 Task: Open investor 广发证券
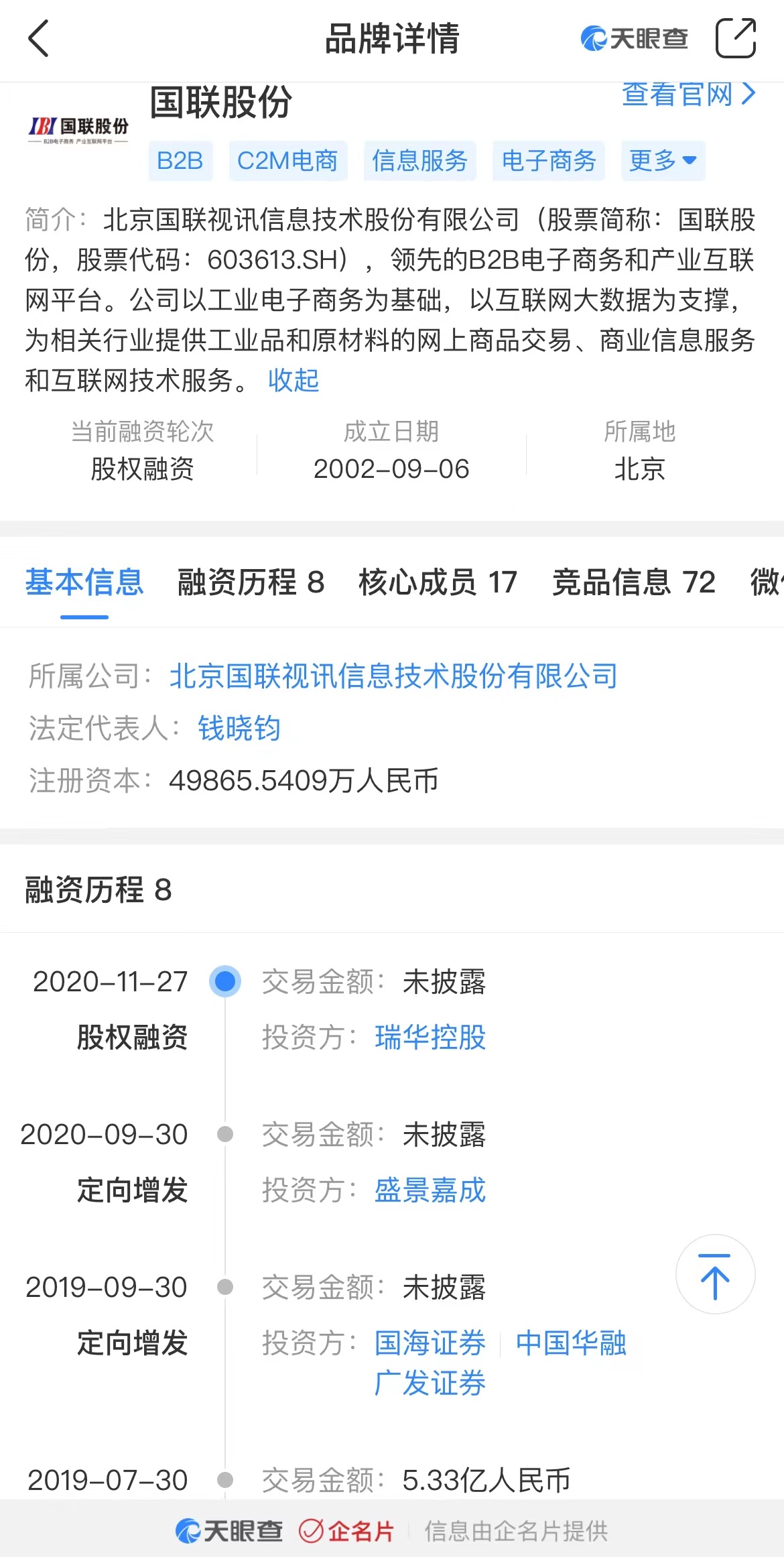tap(430, 1383)
